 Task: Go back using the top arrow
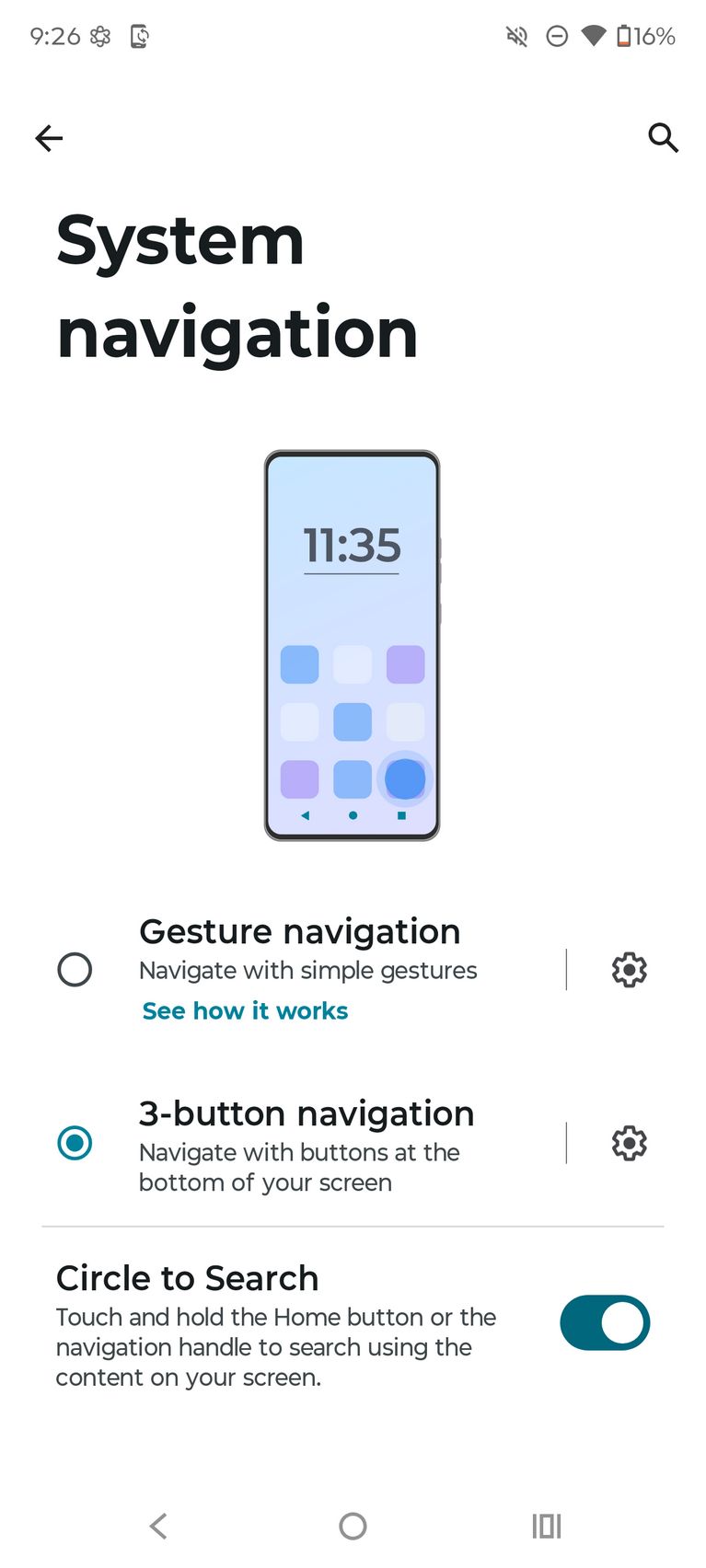click(49, 138)
